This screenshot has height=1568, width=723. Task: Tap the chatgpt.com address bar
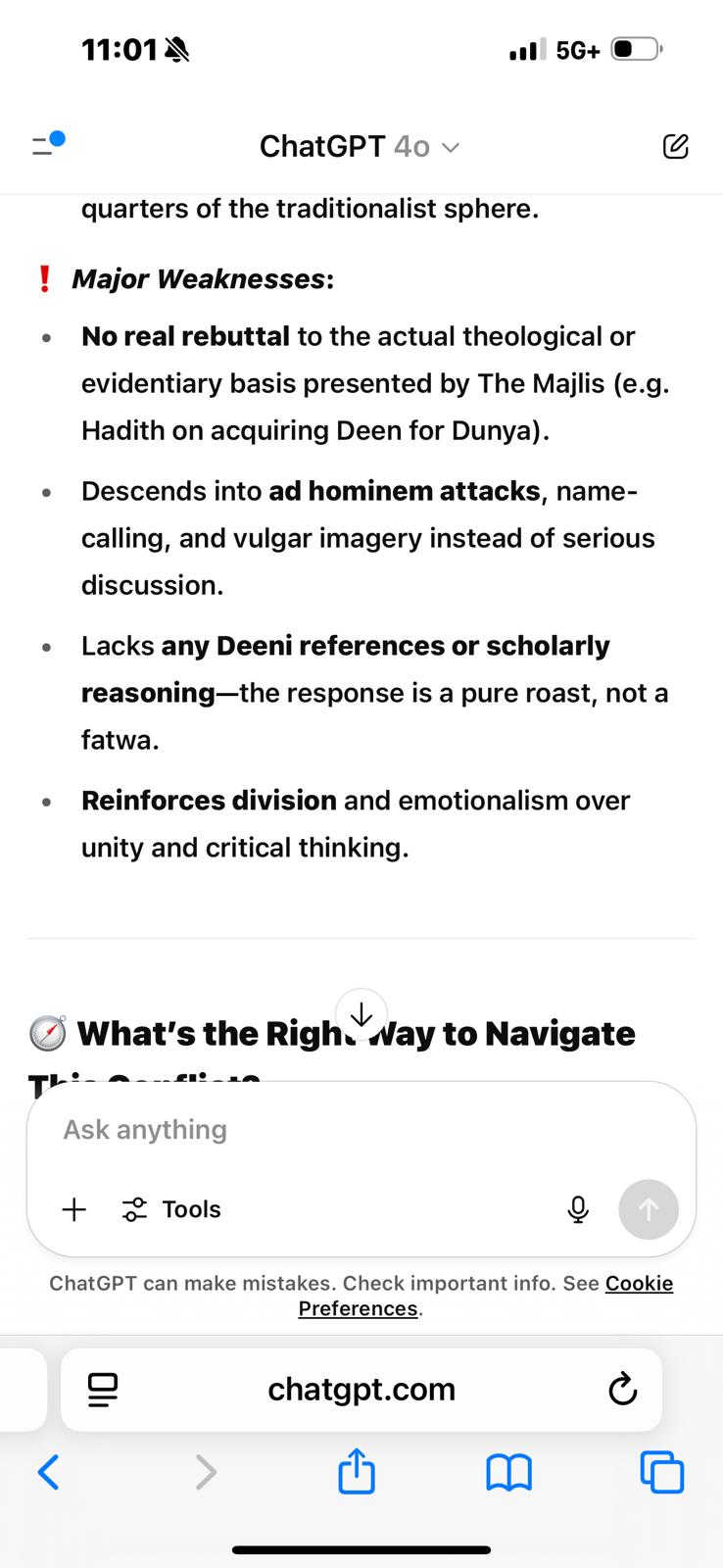pos(361,1389)
